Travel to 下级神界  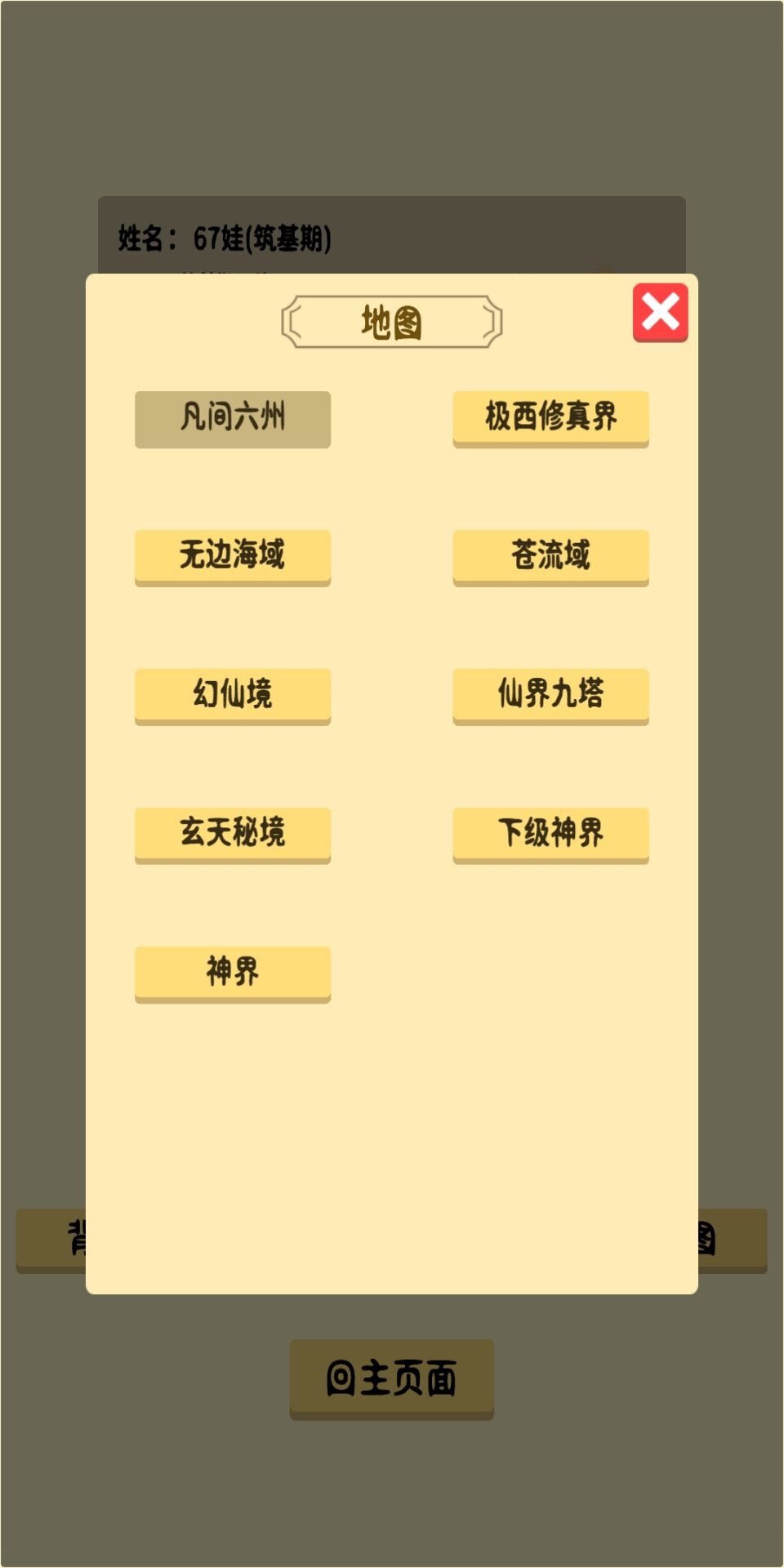[x=550, y=833]
